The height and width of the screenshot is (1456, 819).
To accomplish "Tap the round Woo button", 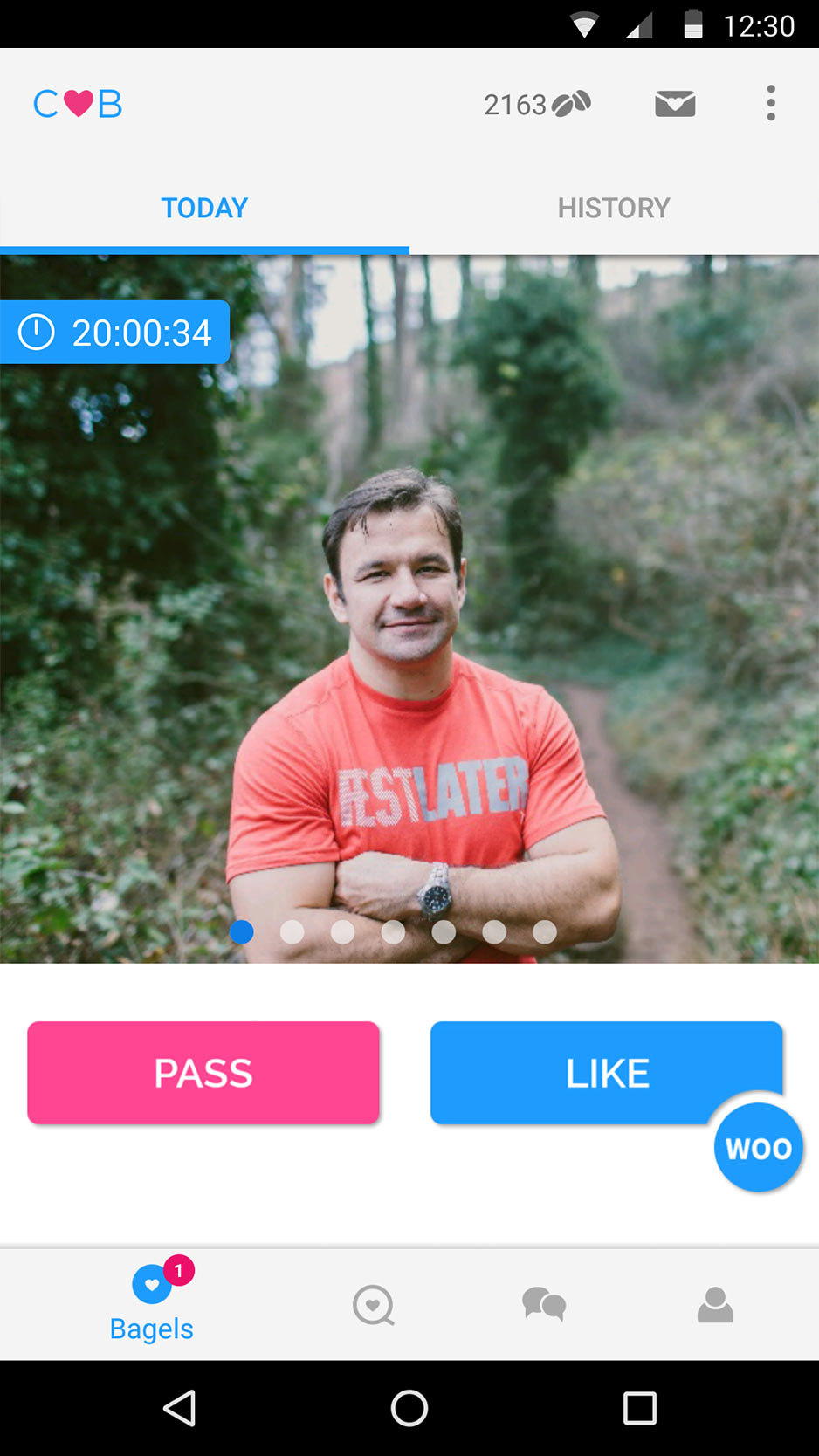I will (x=758, y=1148).
